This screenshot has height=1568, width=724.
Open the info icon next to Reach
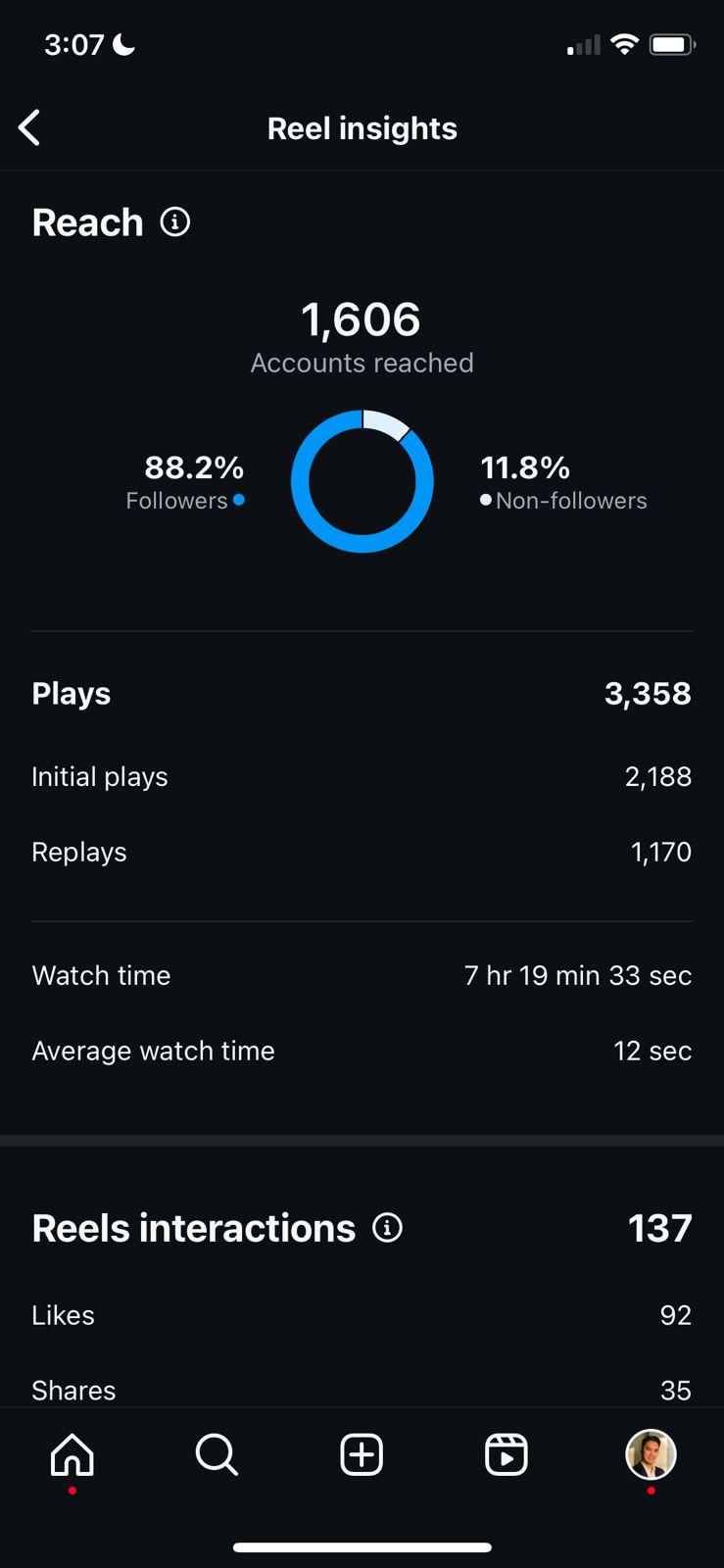(175, 222)
